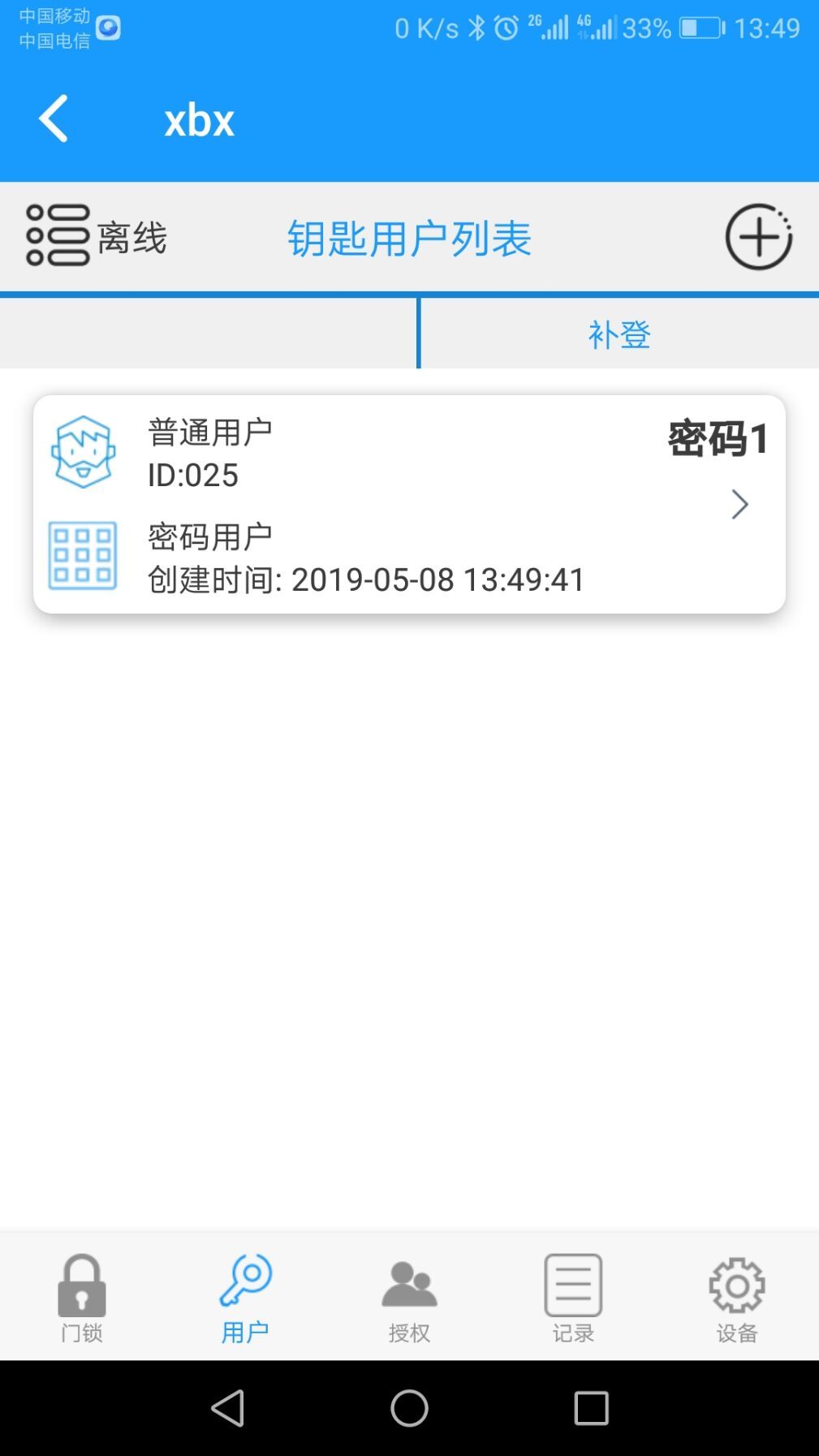Switch to the 门锁 tab
Screen dimensions: 819x1456
point(82,1296)
